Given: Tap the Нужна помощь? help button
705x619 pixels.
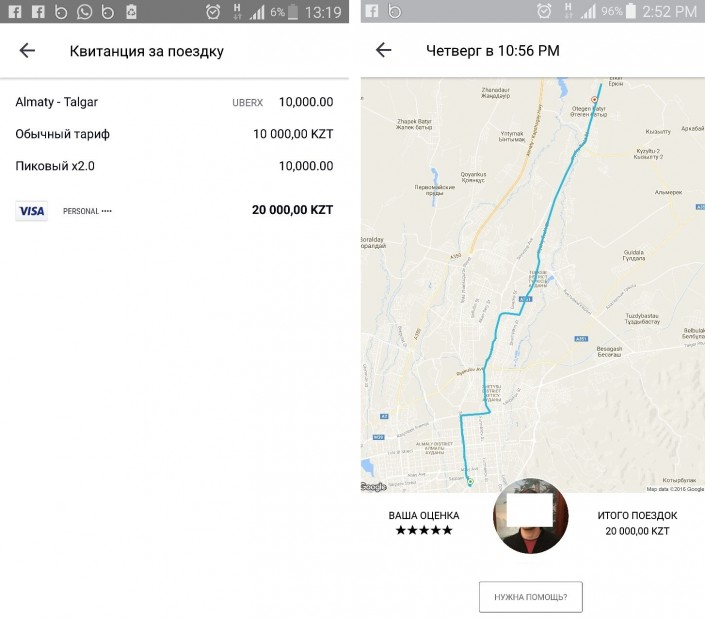Looking at the screenshot, I should tap(530, 597).
